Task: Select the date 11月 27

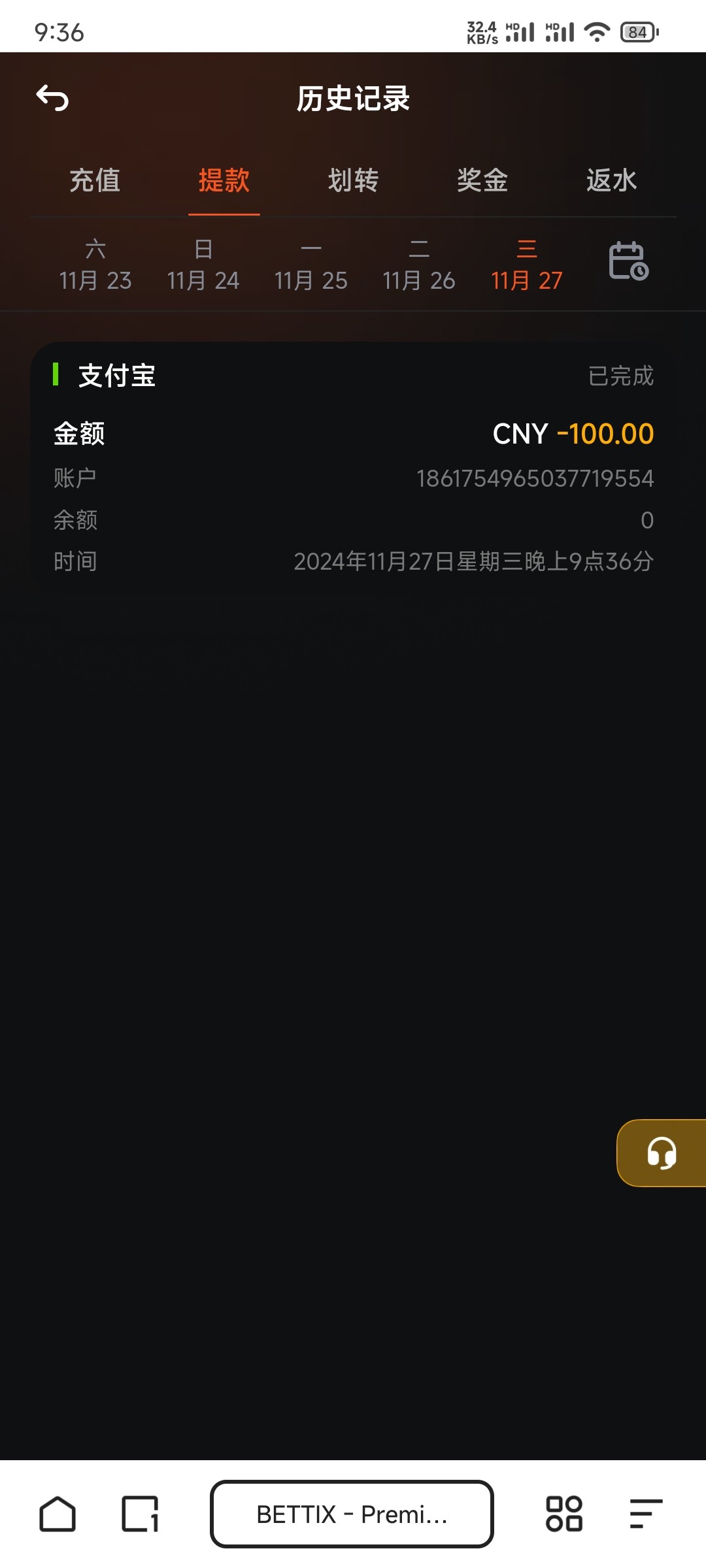Action: 527,265
